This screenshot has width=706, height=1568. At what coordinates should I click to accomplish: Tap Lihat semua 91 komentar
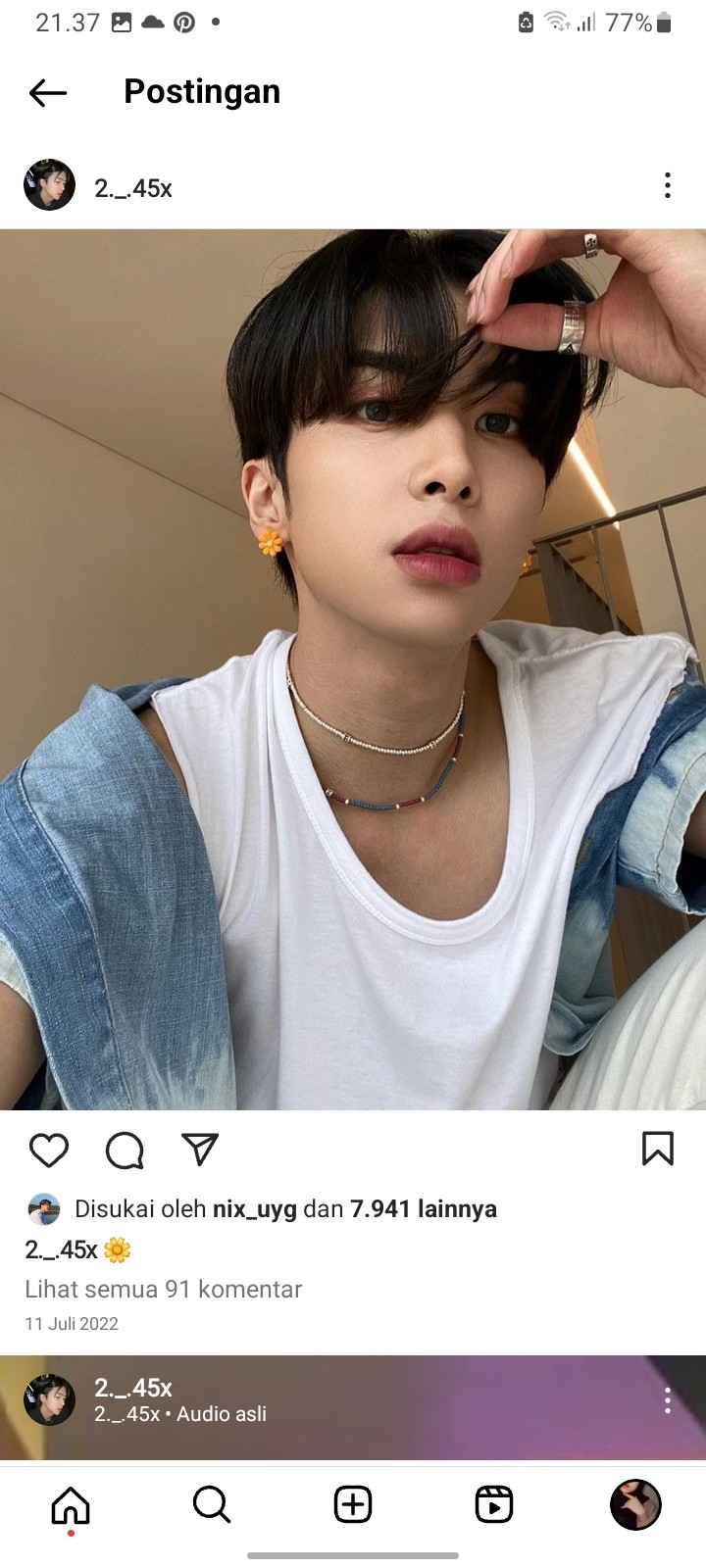coord(163,1289)
